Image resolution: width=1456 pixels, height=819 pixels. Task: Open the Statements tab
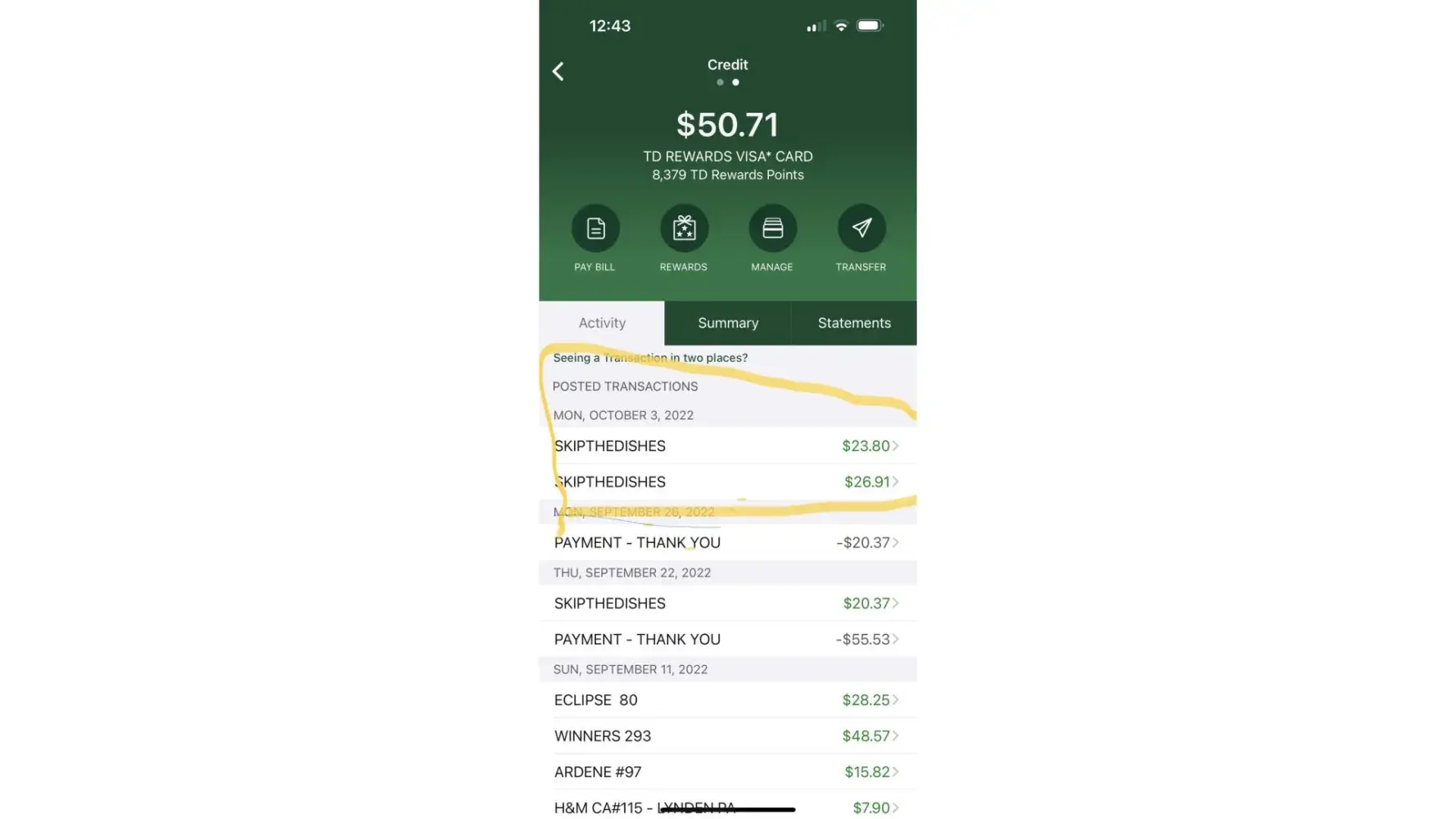854,323
